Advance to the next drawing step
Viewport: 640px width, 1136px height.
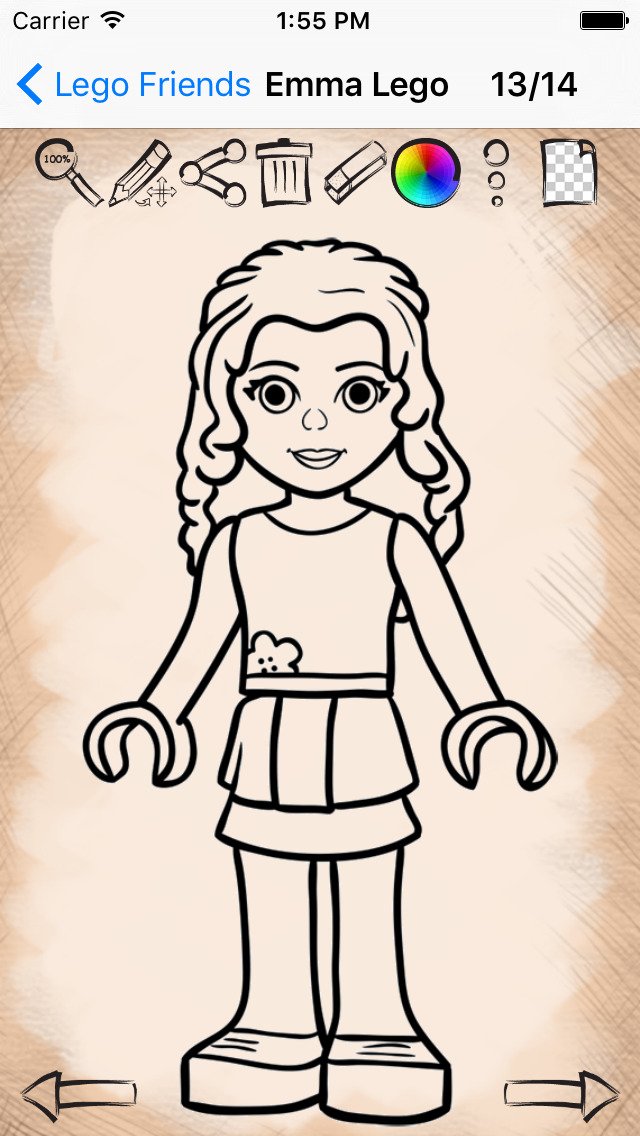click(562, 1095)
